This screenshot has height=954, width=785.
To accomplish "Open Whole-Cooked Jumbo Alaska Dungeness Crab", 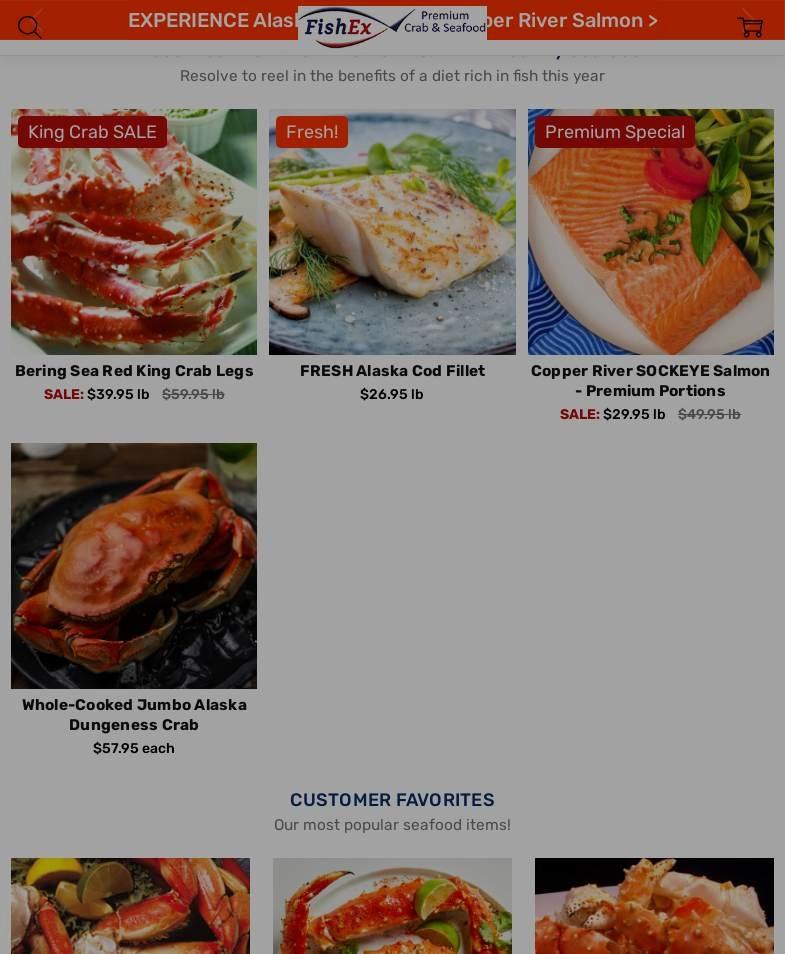I will click(134, 714).
